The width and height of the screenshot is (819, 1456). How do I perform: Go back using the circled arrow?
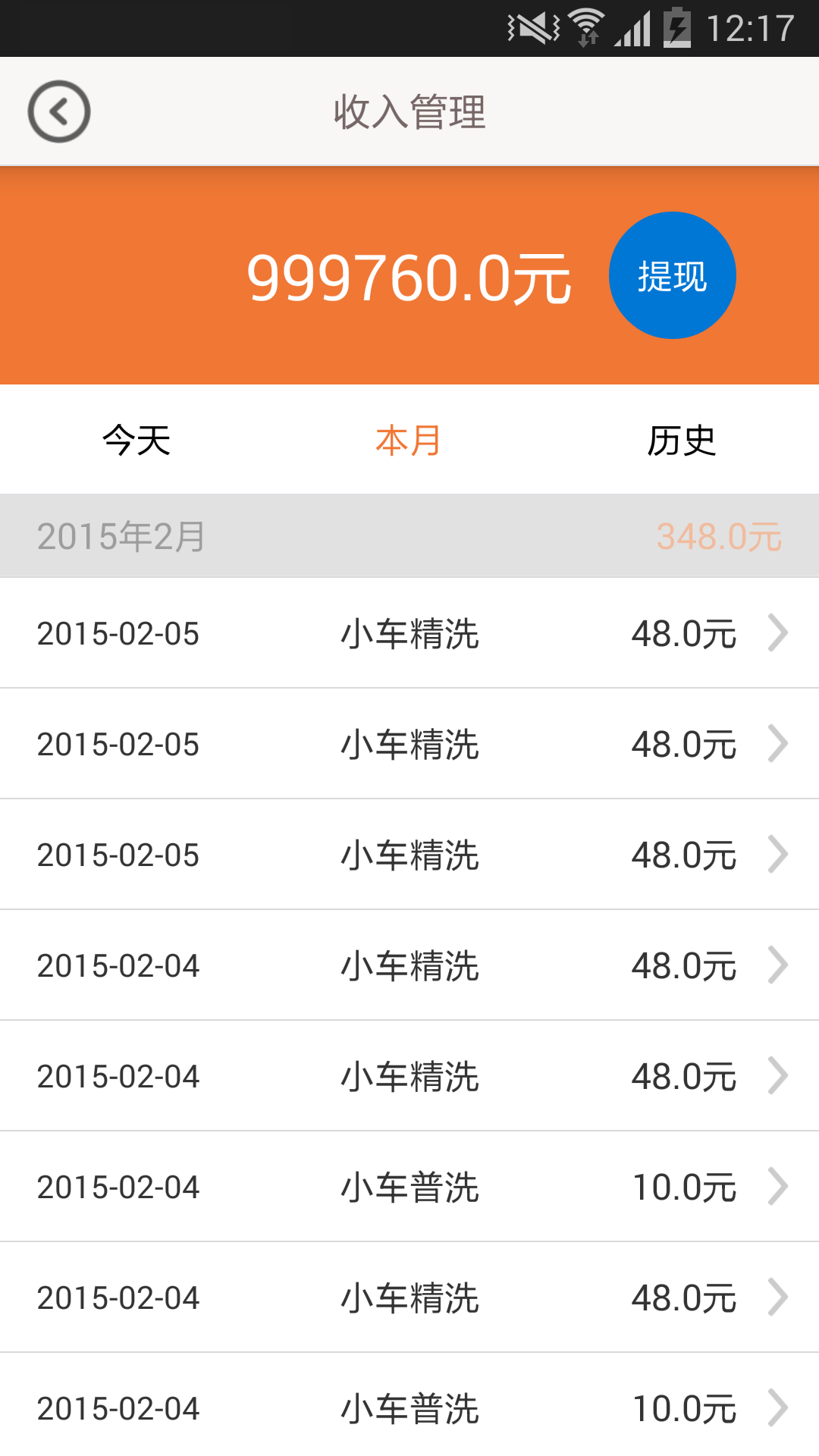59,111
